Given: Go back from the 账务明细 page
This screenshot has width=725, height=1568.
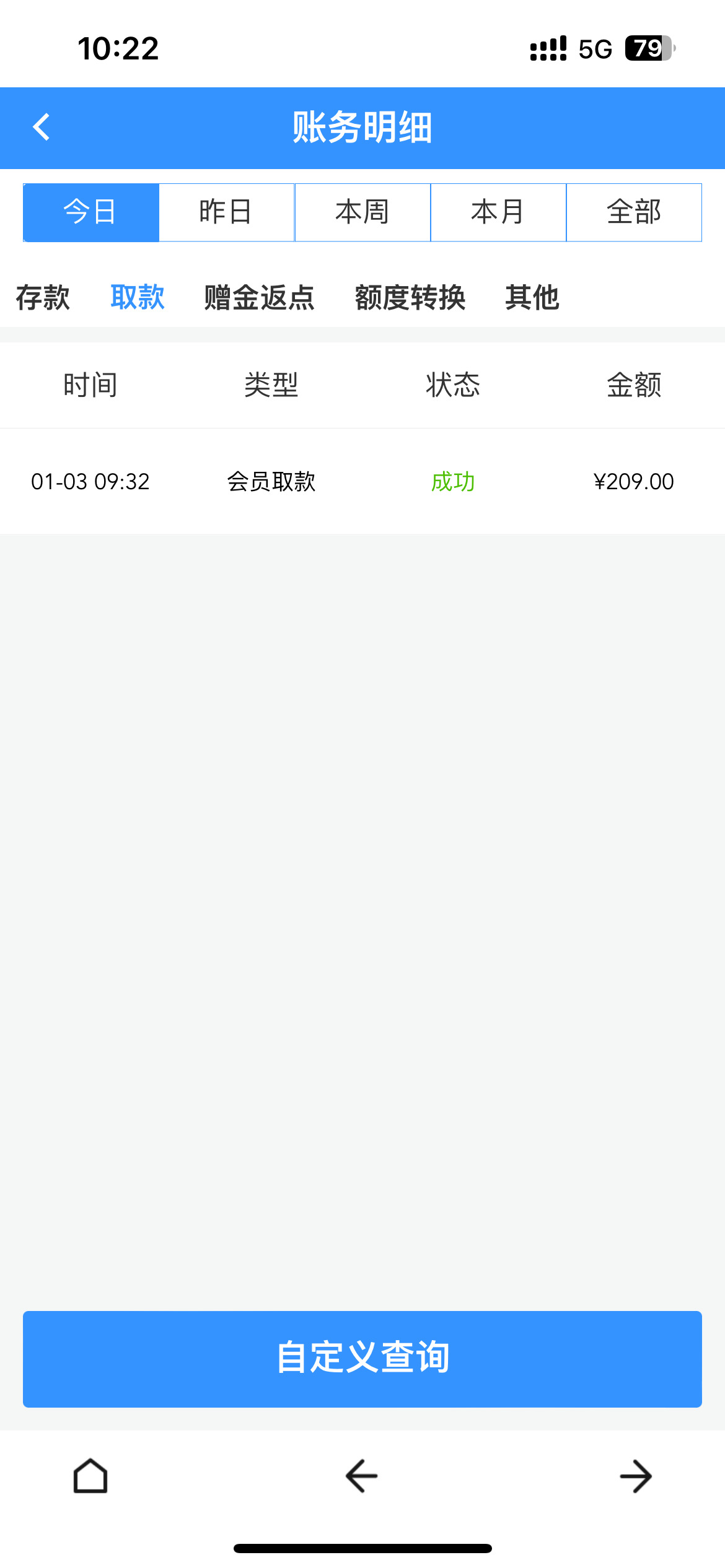Looking at the screenshot, I should tap(42, 128).
